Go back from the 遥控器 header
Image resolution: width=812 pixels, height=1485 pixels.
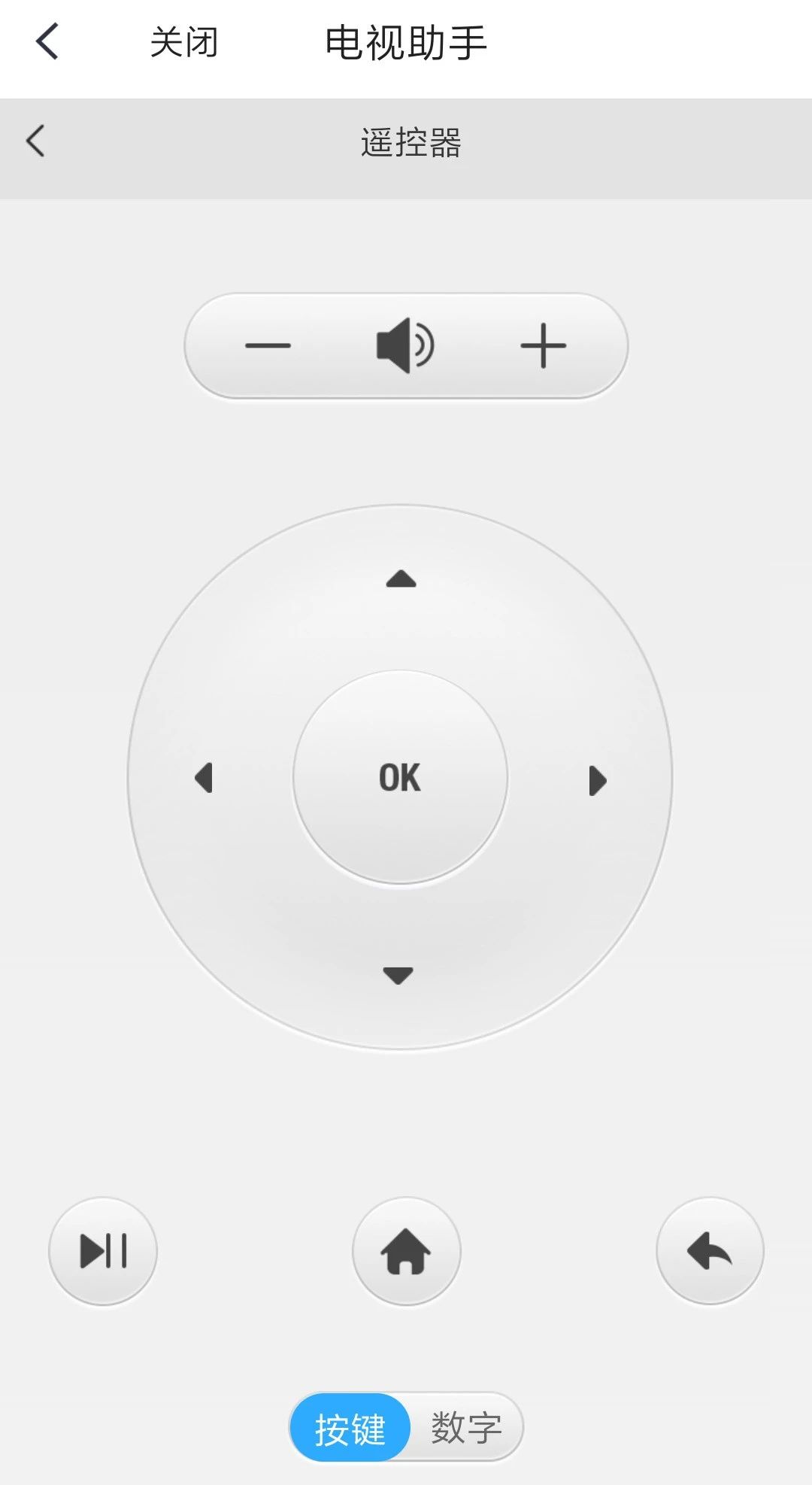[x=35, y=141]
